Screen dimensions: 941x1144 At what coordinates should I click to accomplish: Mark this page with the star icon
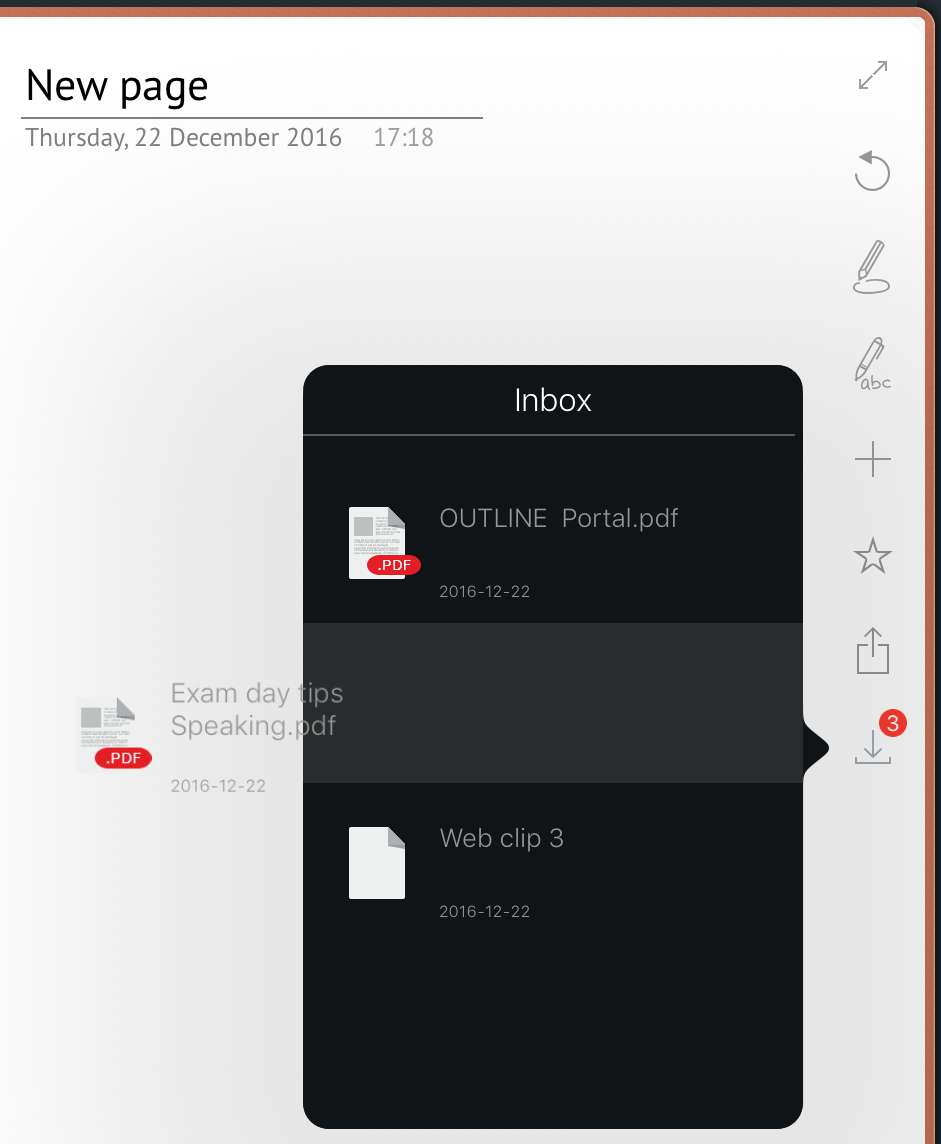pyautogui.click(x=872, y=556)
